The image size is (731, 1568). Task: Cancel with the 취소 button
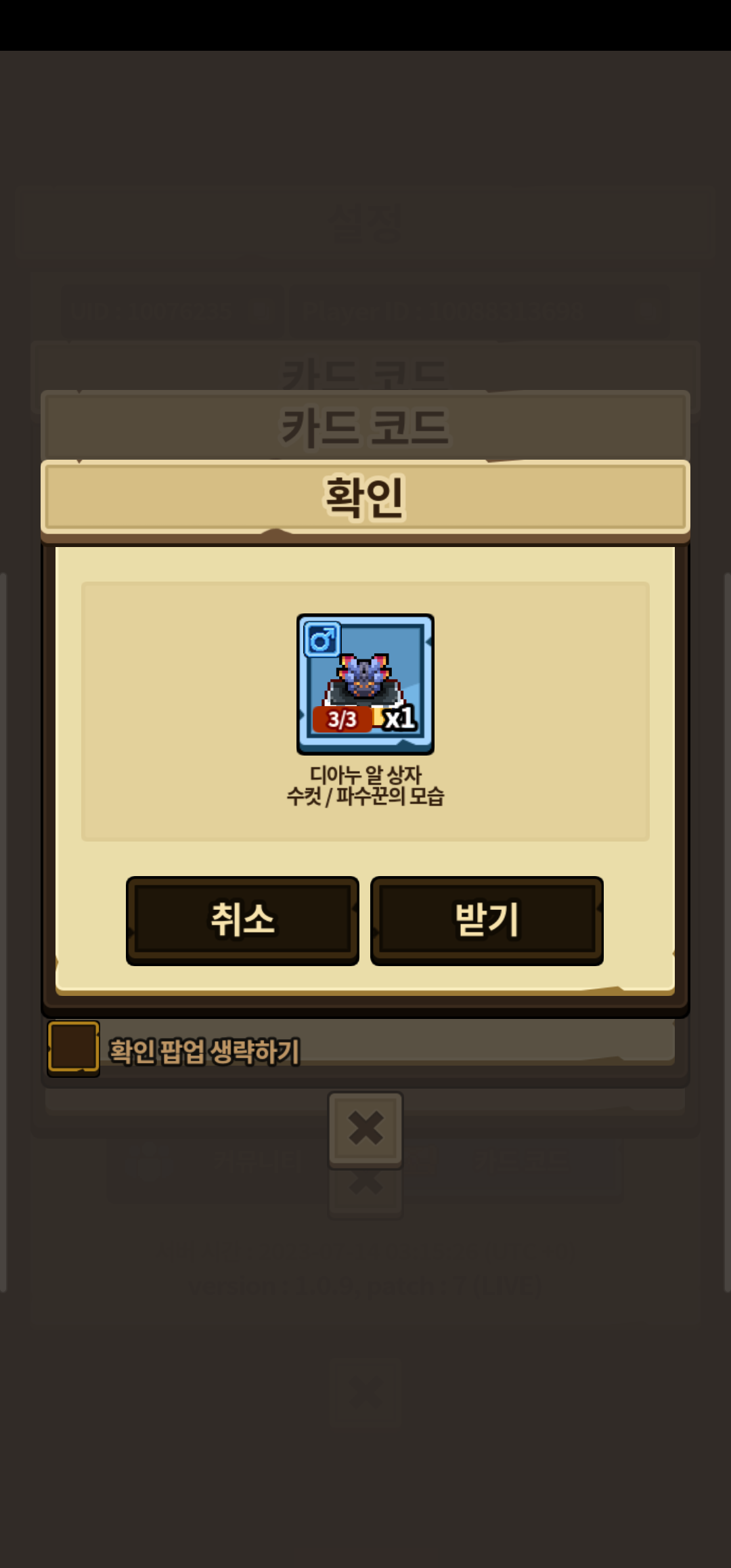pyautogui.click(x=242, y=920)
